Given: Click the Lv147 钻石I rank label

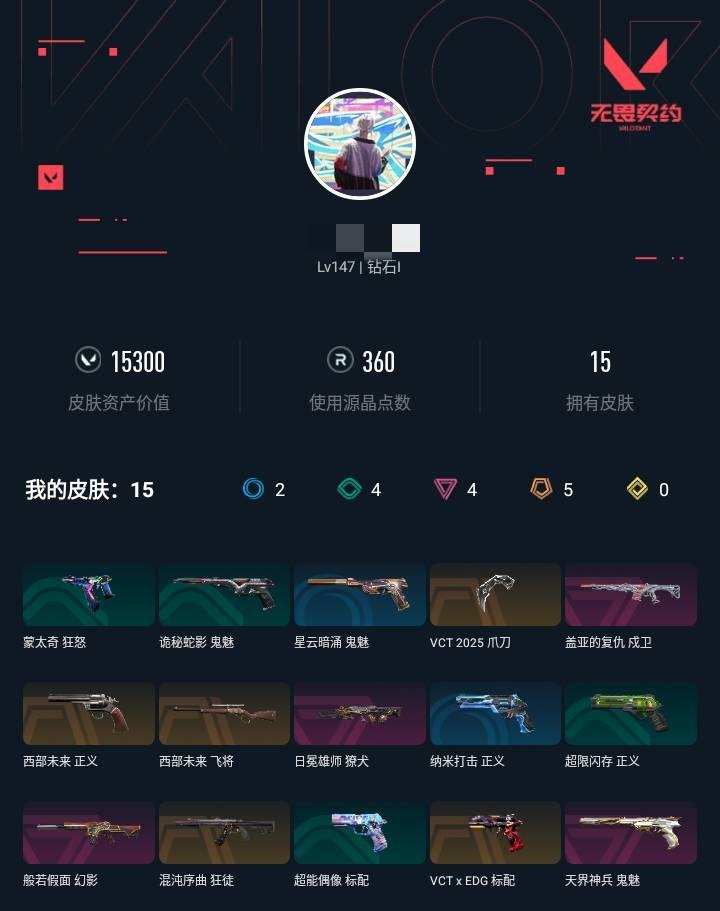Looking at the screenshot, I should [360, 267].
